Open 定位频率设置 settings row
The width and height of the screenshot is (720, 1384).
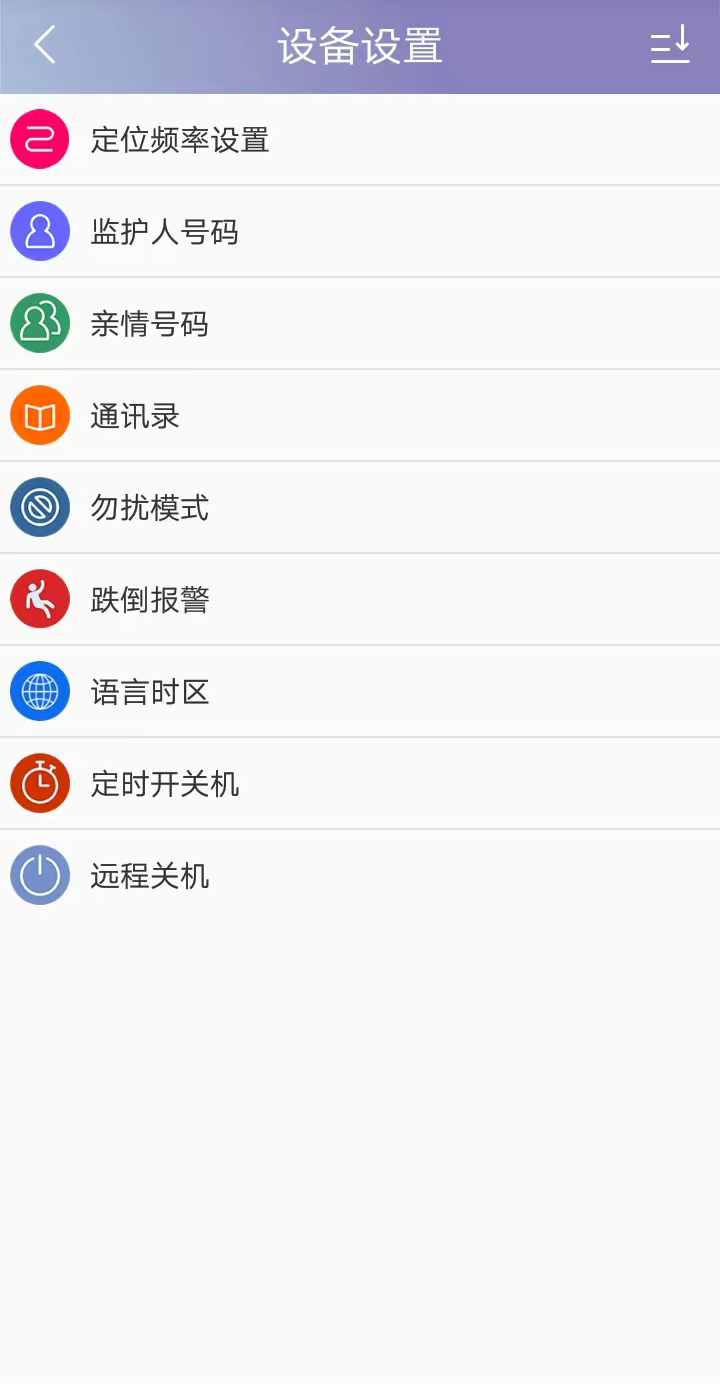[360, 139]
